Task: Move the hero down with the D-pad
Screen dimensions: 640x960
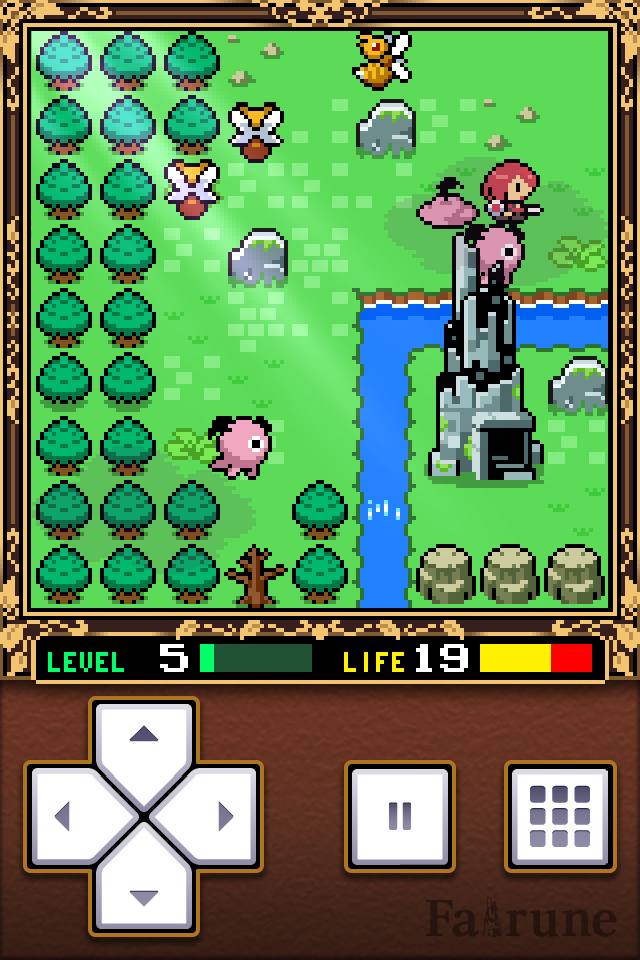Action: 144,894
